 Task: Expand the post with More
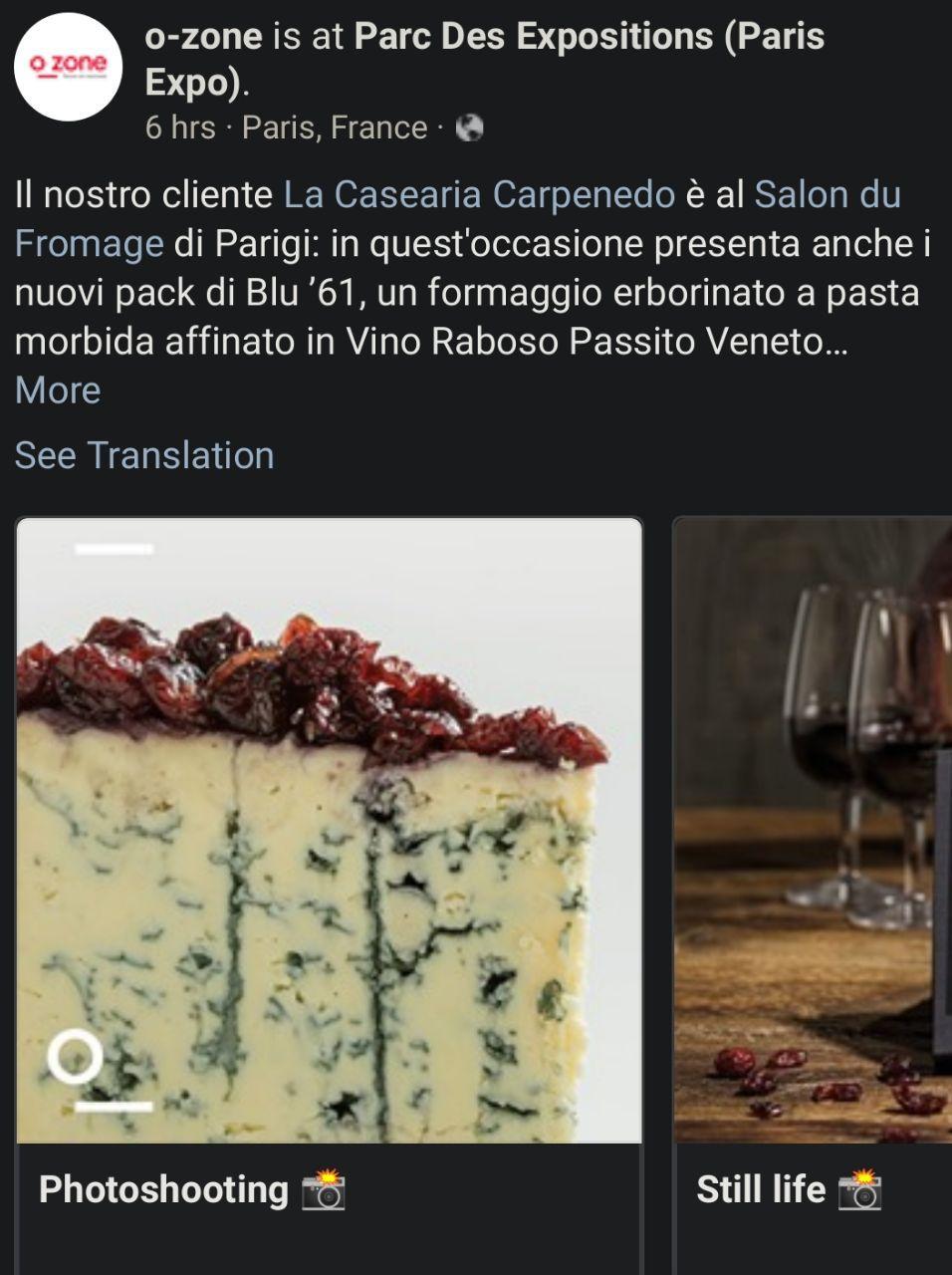click(x=58, y=390)
